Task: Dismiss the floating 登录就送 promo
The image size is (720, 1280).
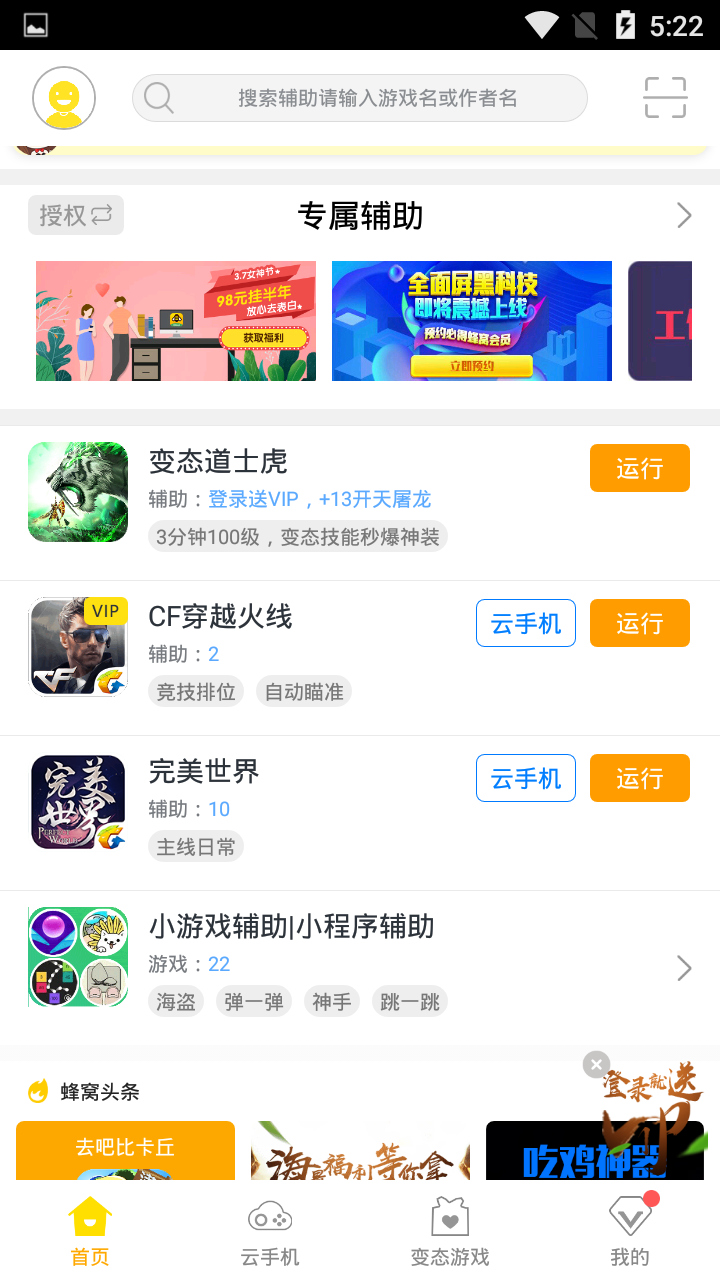Action: [x=597, y=1064]
